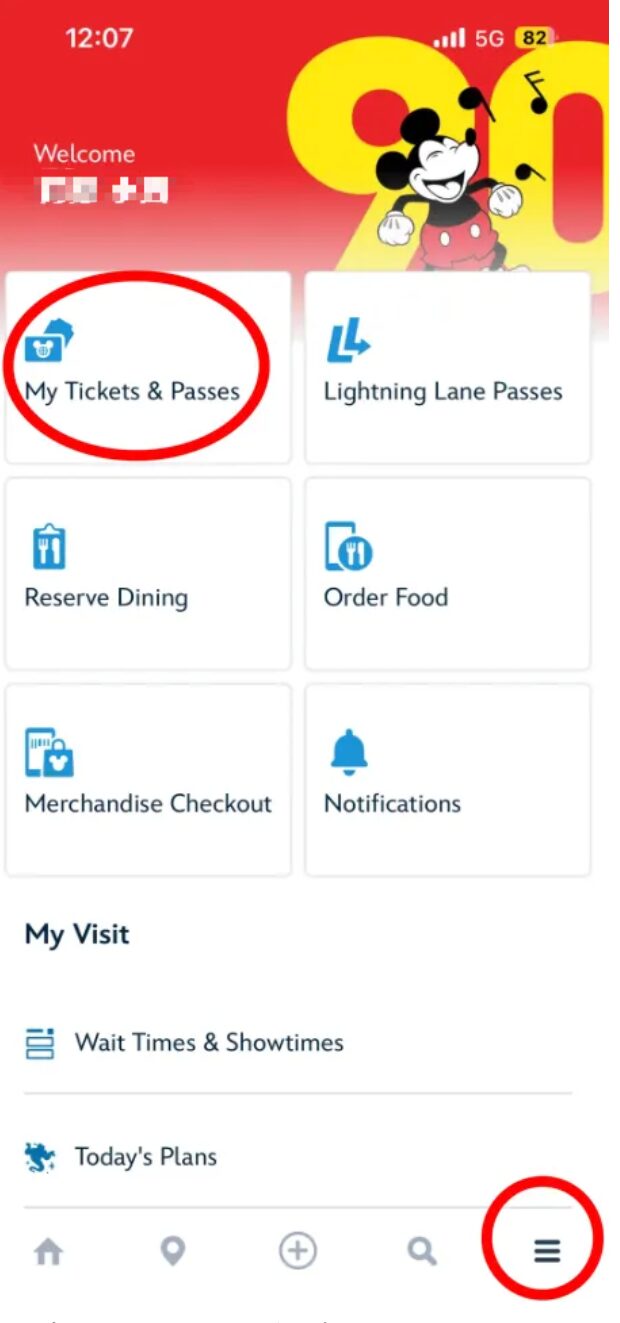
Task: Open Lightning Lane Passes
Action: [447, 367]
